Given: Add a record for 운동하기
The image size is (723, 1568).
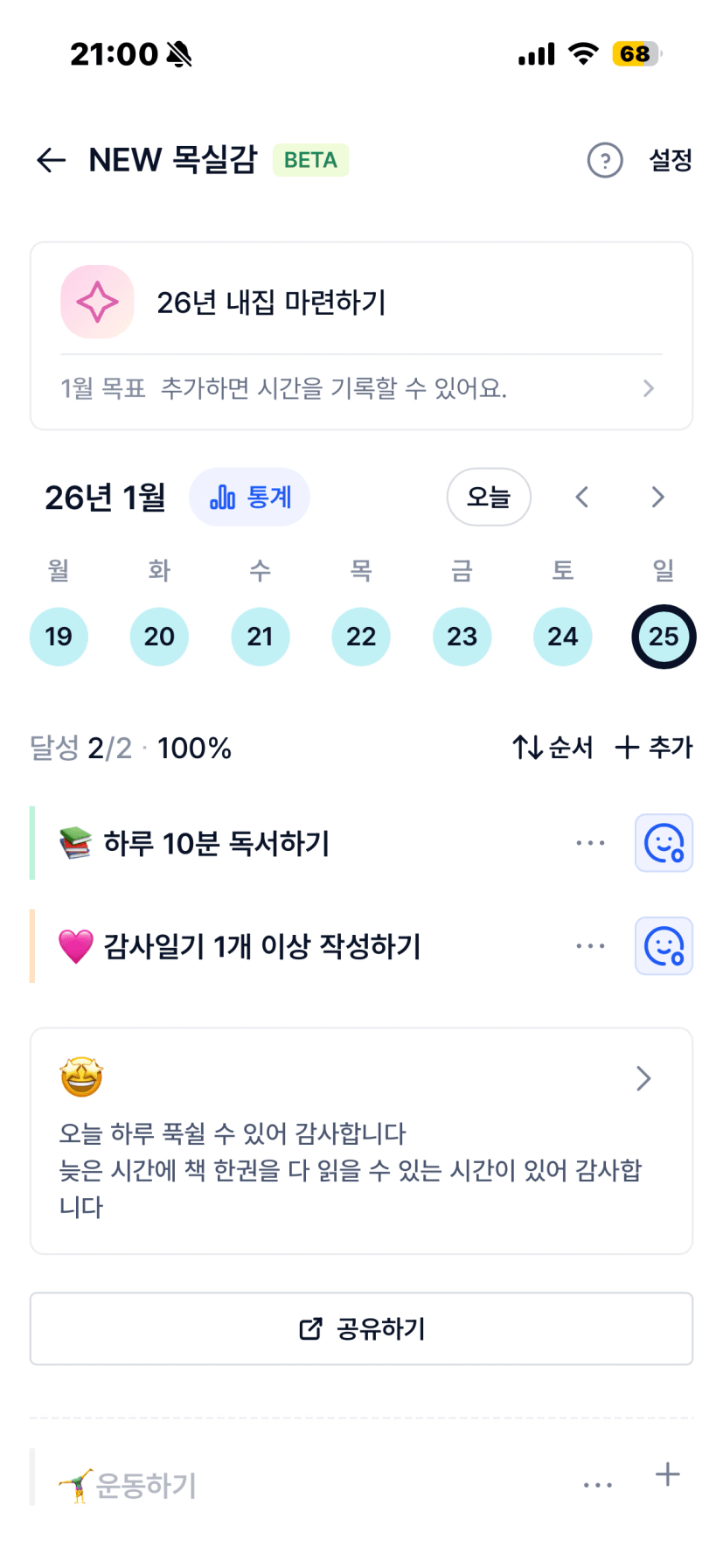Looking at the screenshot, I should pos(667,1474).
